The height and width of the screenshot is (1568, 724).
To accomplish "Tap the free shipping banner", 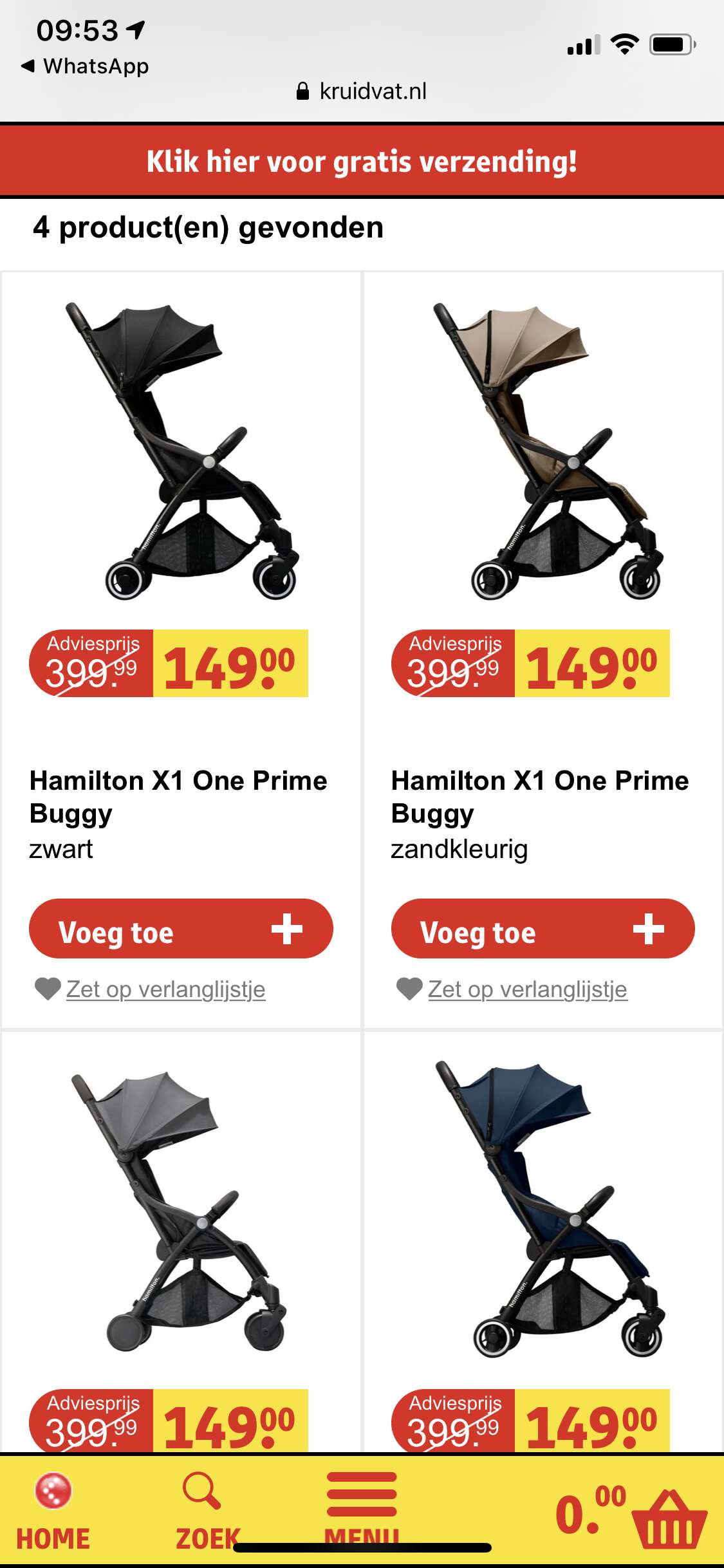I will point(362,161).
